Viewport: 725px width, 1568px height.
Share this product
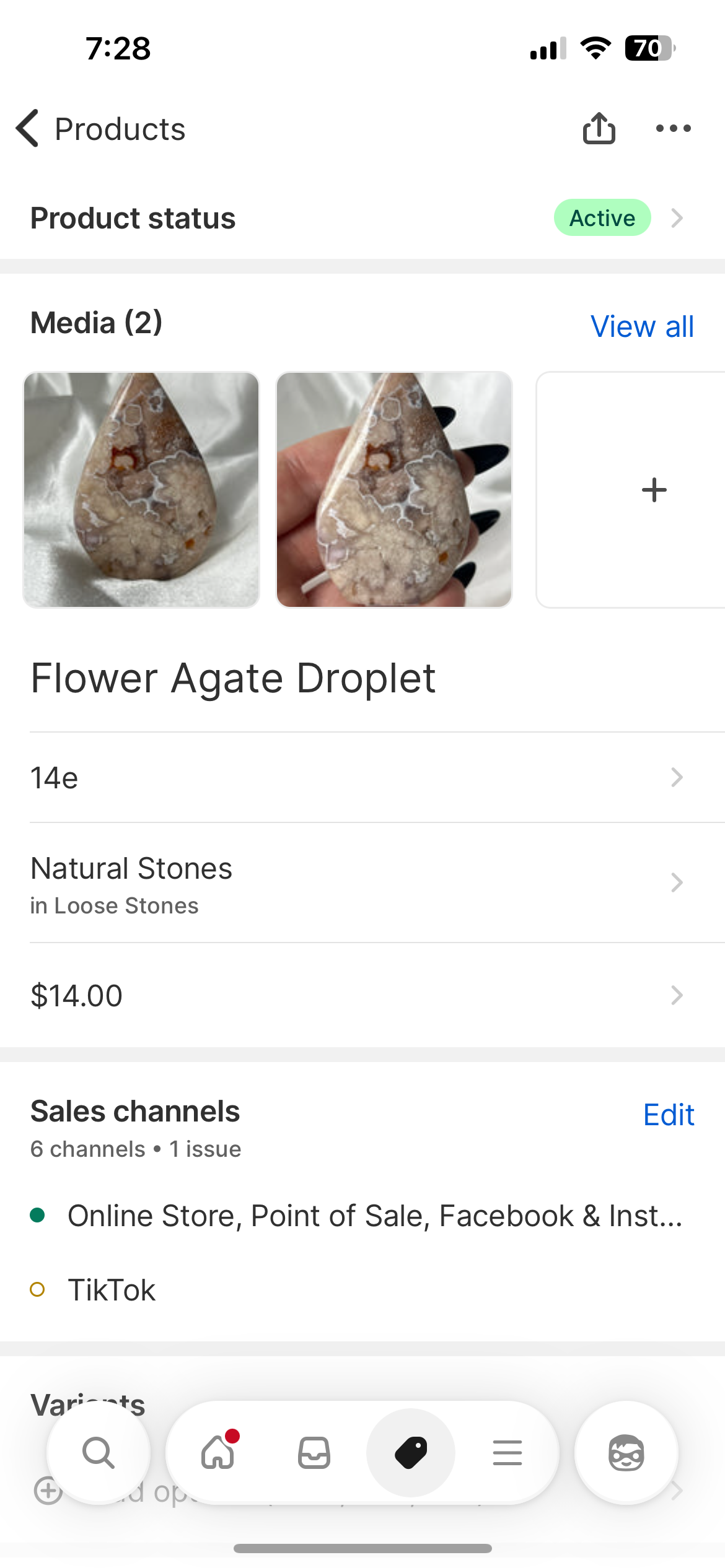coord(599,129)
